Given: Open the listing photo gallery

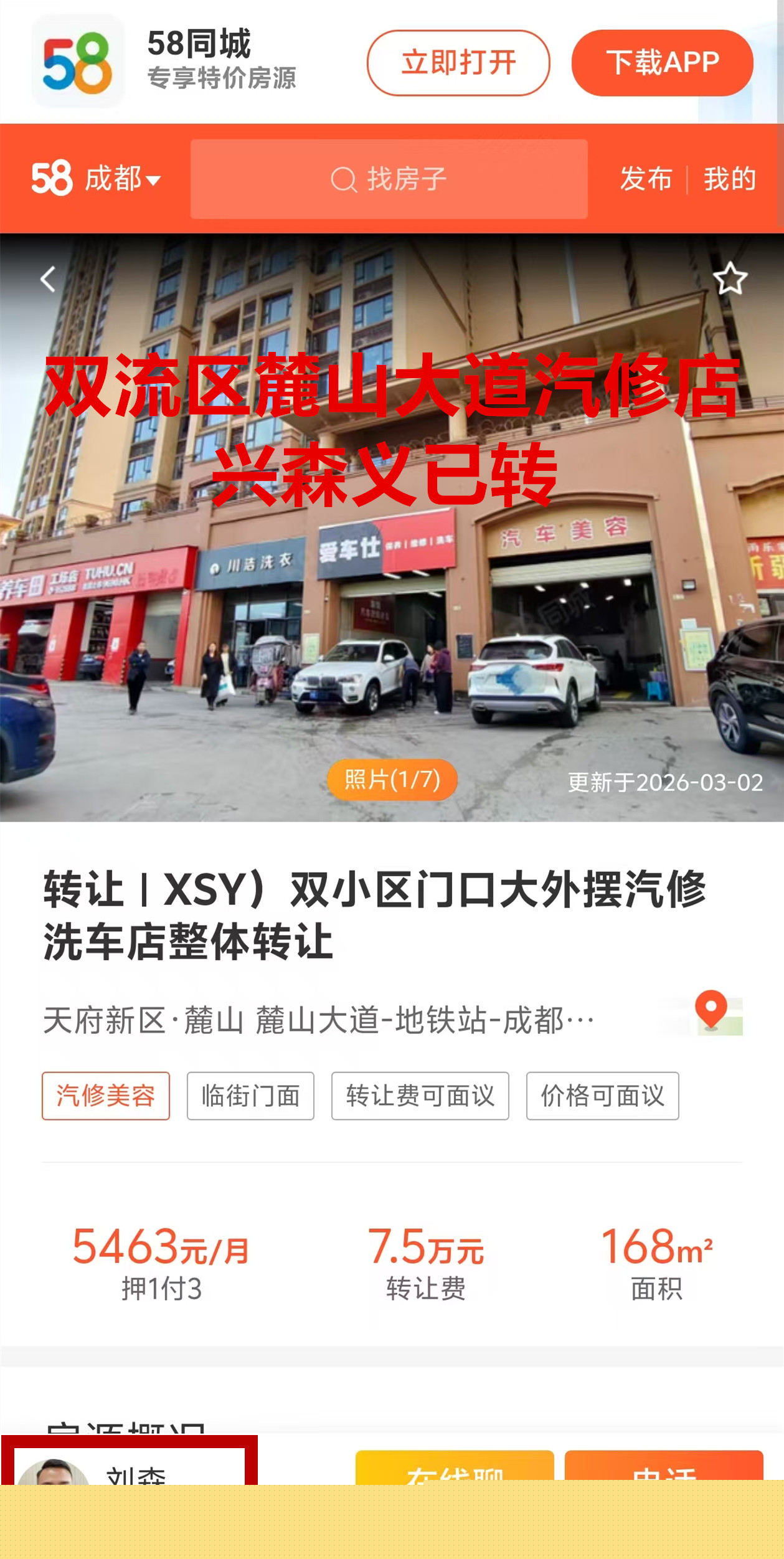Looking at the screenshot, I should click(x=392, y=779).
